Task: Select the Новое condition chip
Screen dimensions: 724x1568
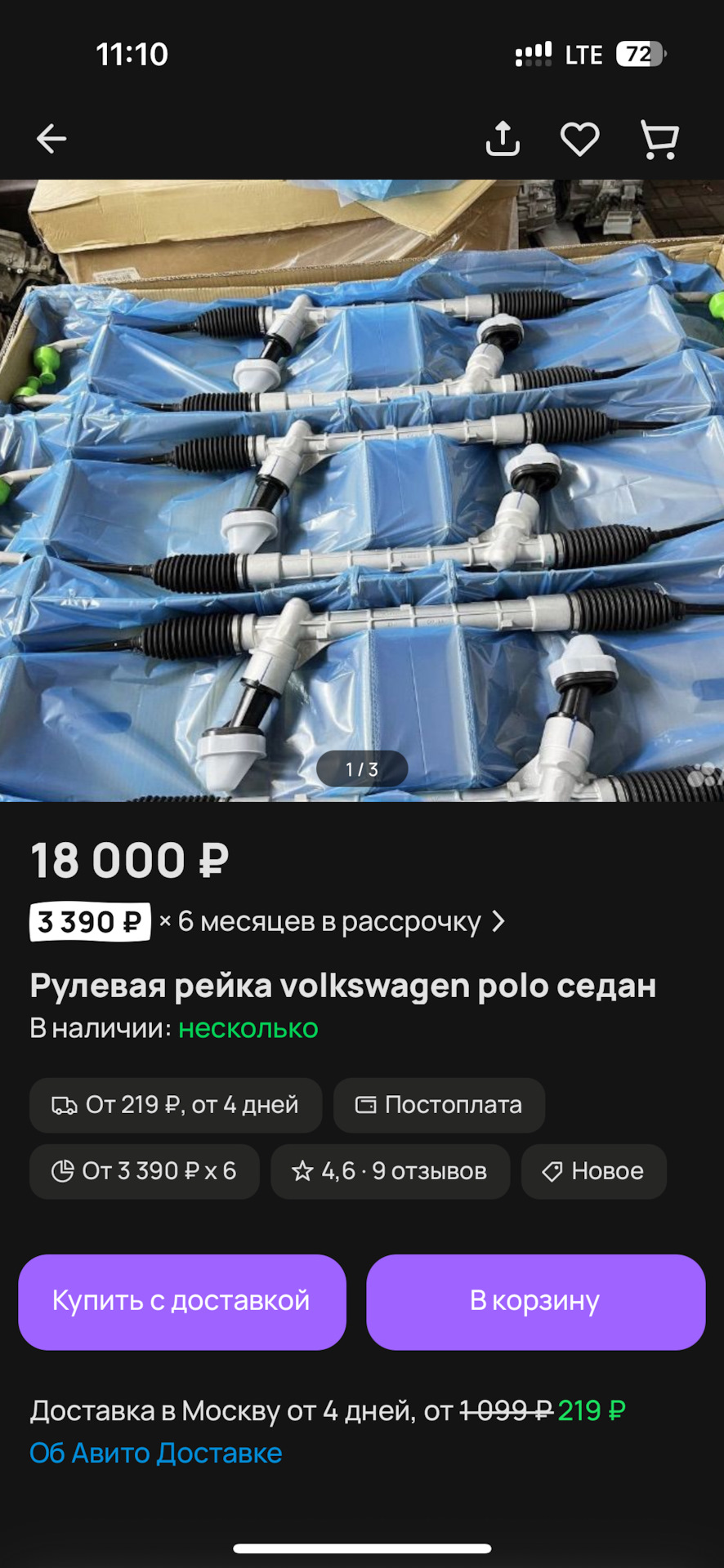Action: (593, 1171)
